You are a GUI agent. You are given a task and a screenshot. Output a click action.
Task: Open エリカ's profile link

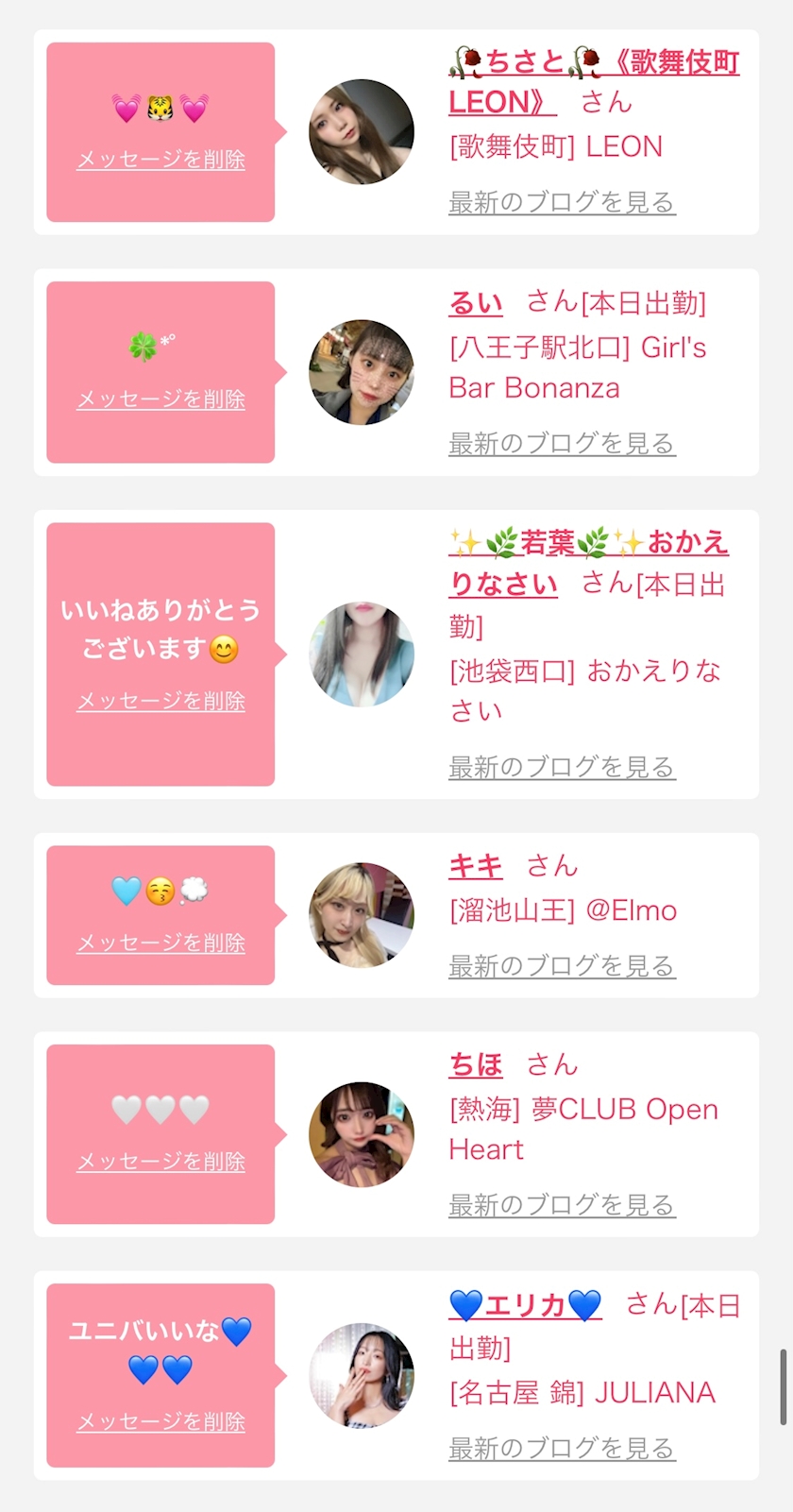pos(525,1305)
